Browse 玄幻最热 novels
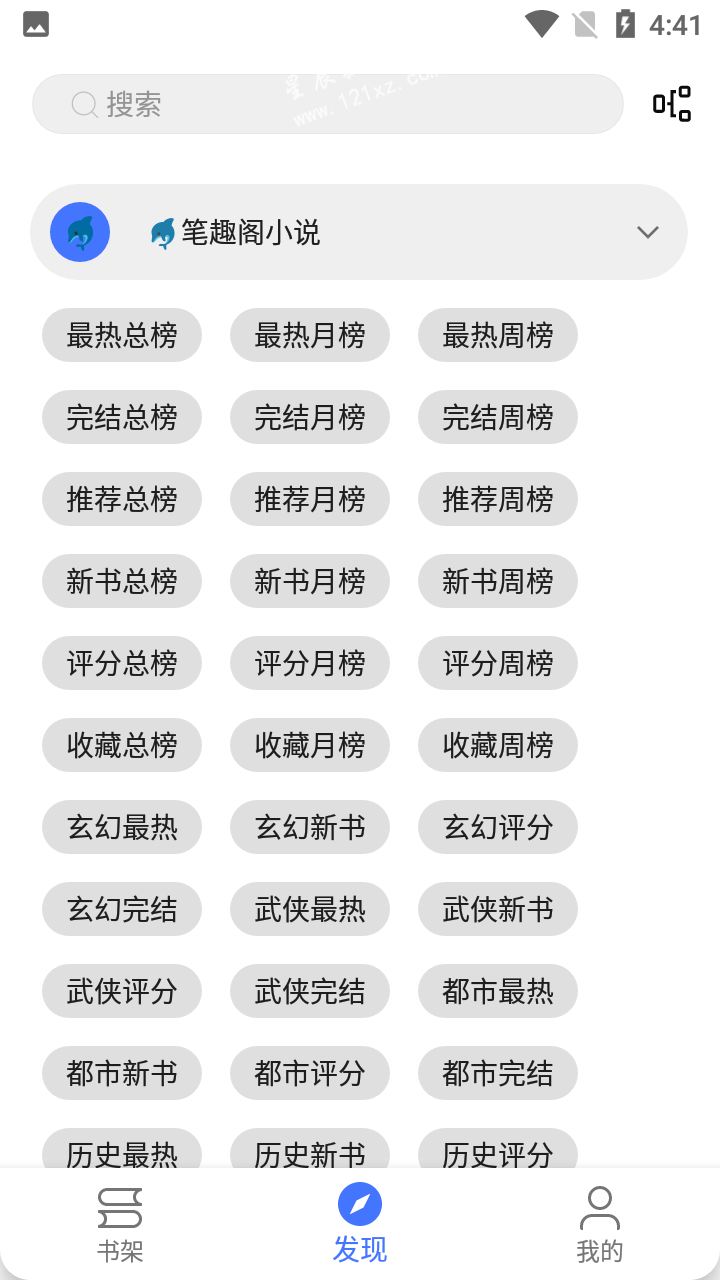720x1280 pixels. click(x=122, y=827)
